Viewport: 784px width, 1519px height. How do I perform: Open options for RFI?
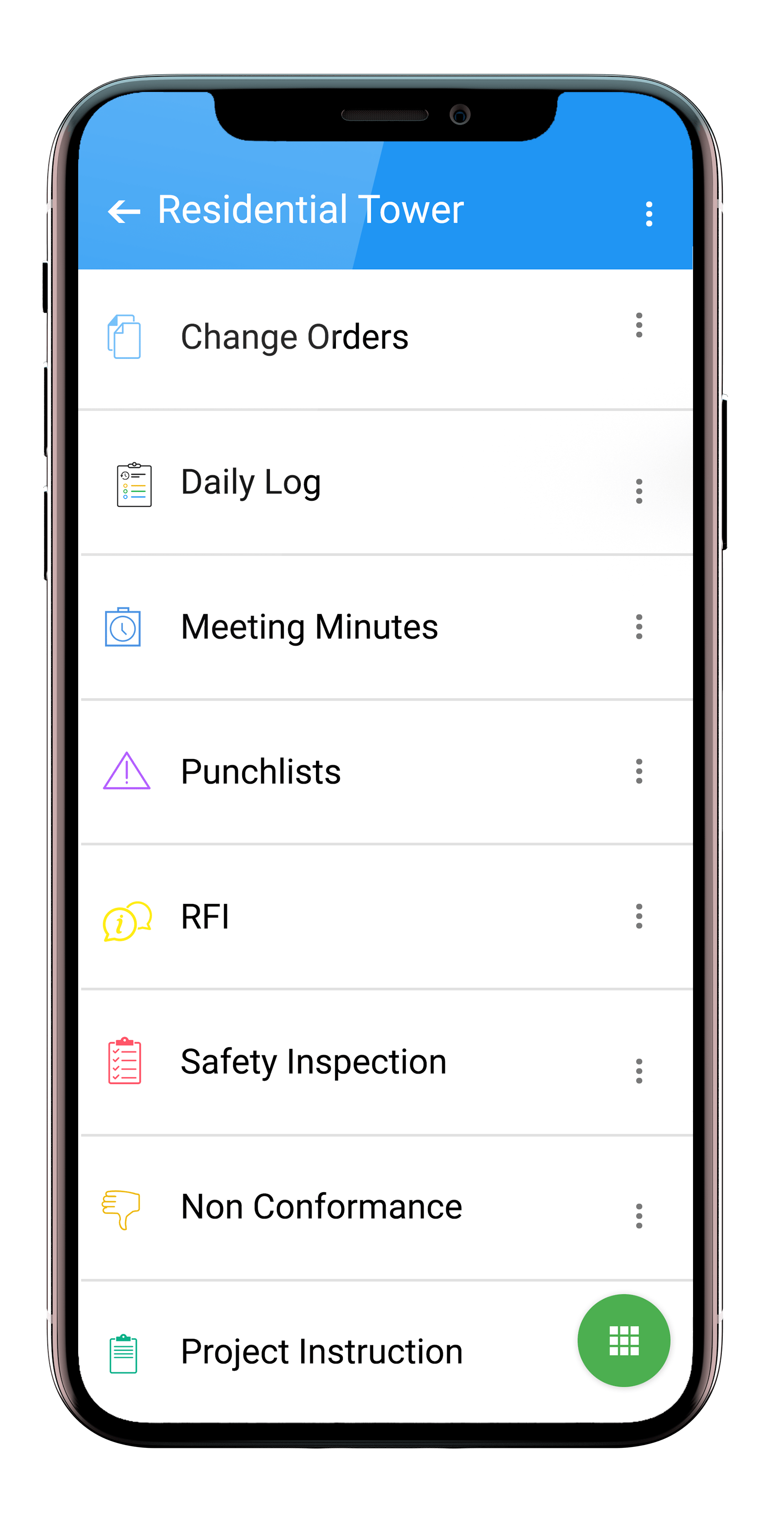click(x=639, y=916)
